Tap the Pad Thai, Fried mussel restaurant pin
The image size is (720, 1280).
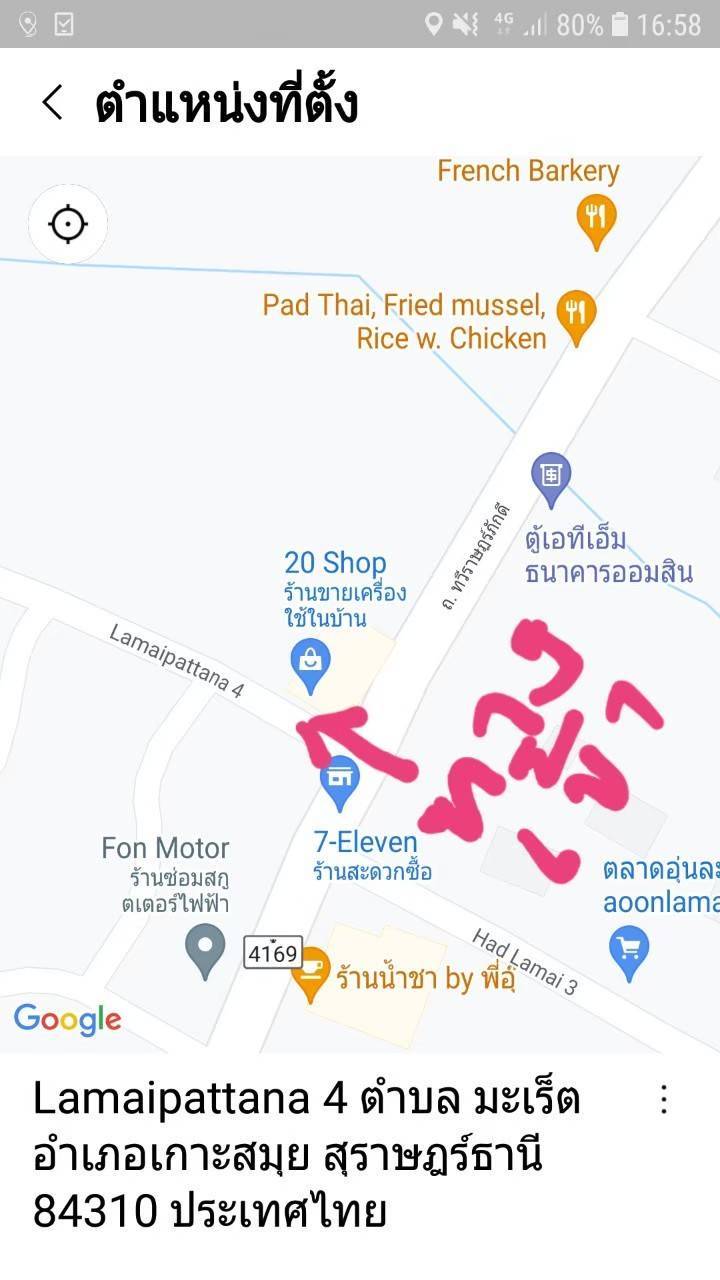pyautogui.click(x=575, y=315)
